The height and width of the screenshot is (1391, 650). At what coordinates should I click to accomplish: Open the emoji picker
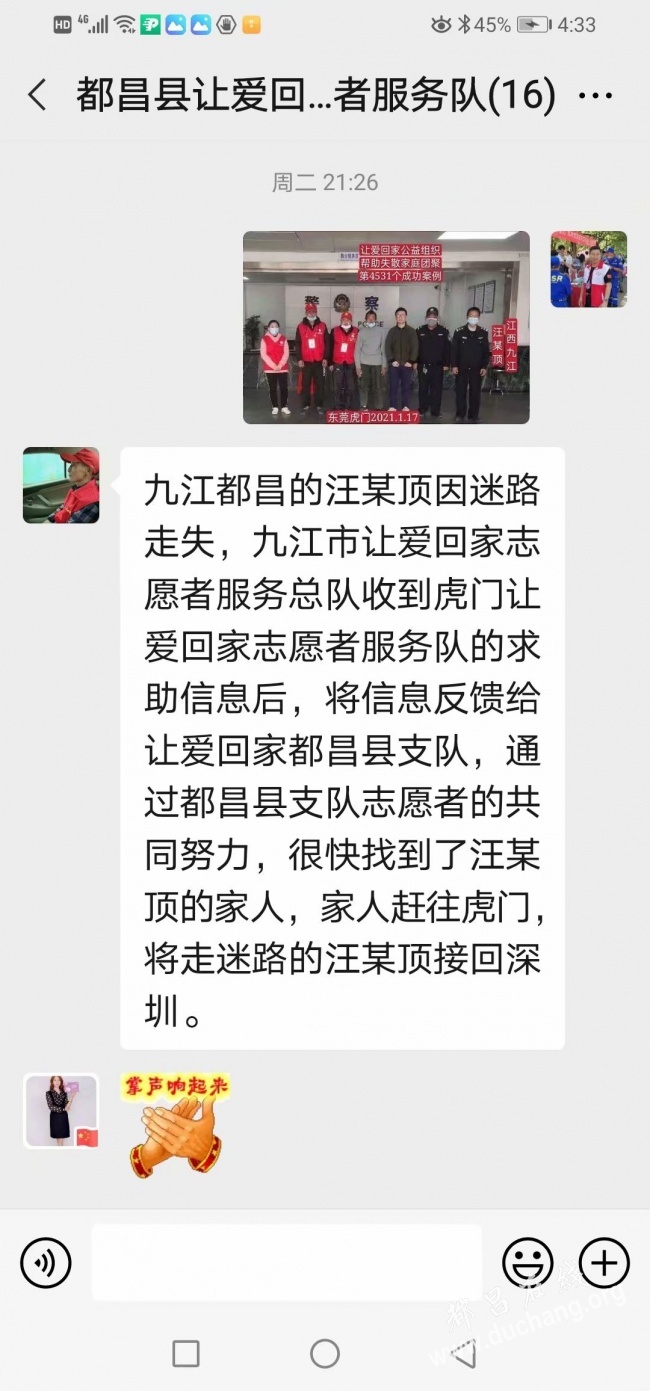pyautogui.click(x=527, y=1262)
